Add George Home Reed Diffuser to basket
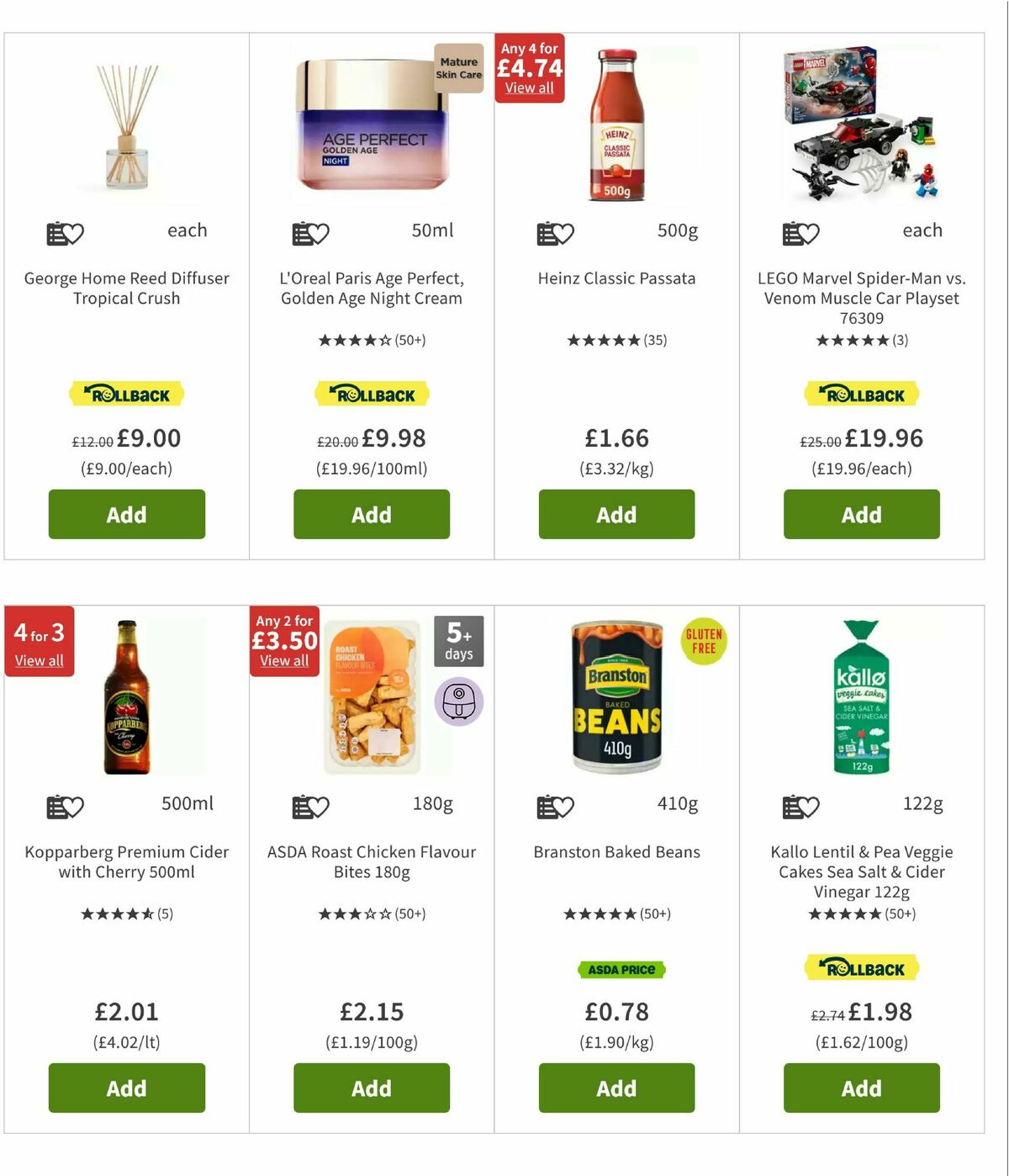Screen dimensions: 1009x1176 coord(126,514)
